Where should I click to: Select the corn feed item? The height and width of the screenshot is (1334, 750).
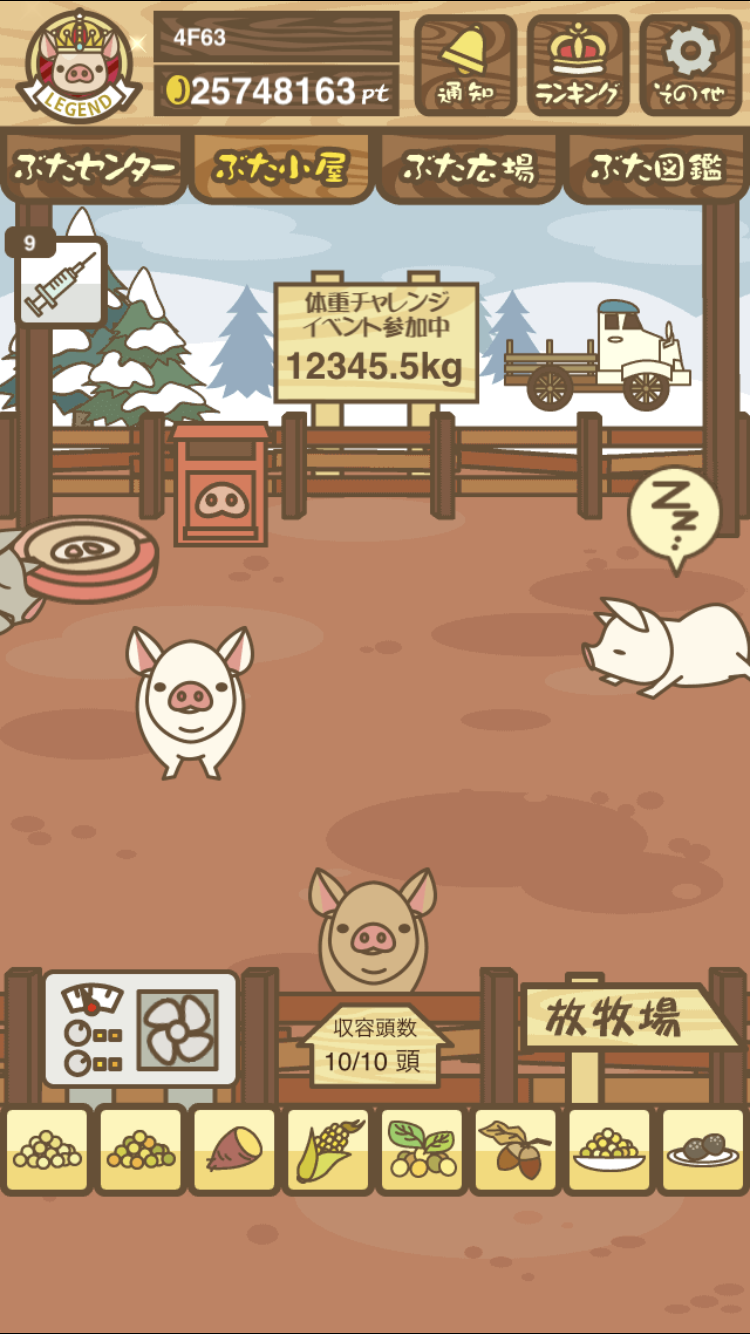(x=328, y=1150)
